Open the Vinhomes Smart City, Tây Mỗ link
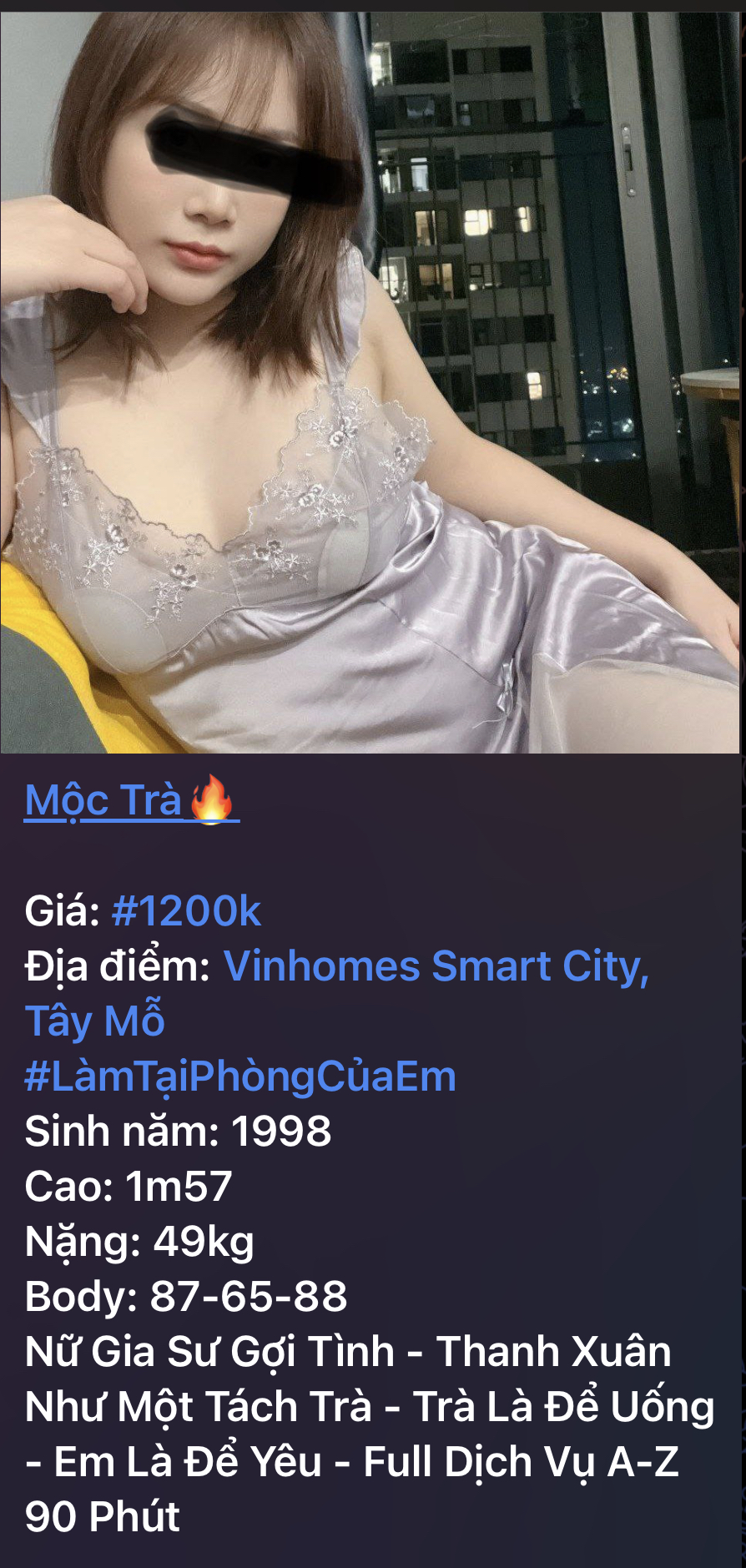Image resolution: width=746 pixels, height=1568 pixels. pos(436,967)
